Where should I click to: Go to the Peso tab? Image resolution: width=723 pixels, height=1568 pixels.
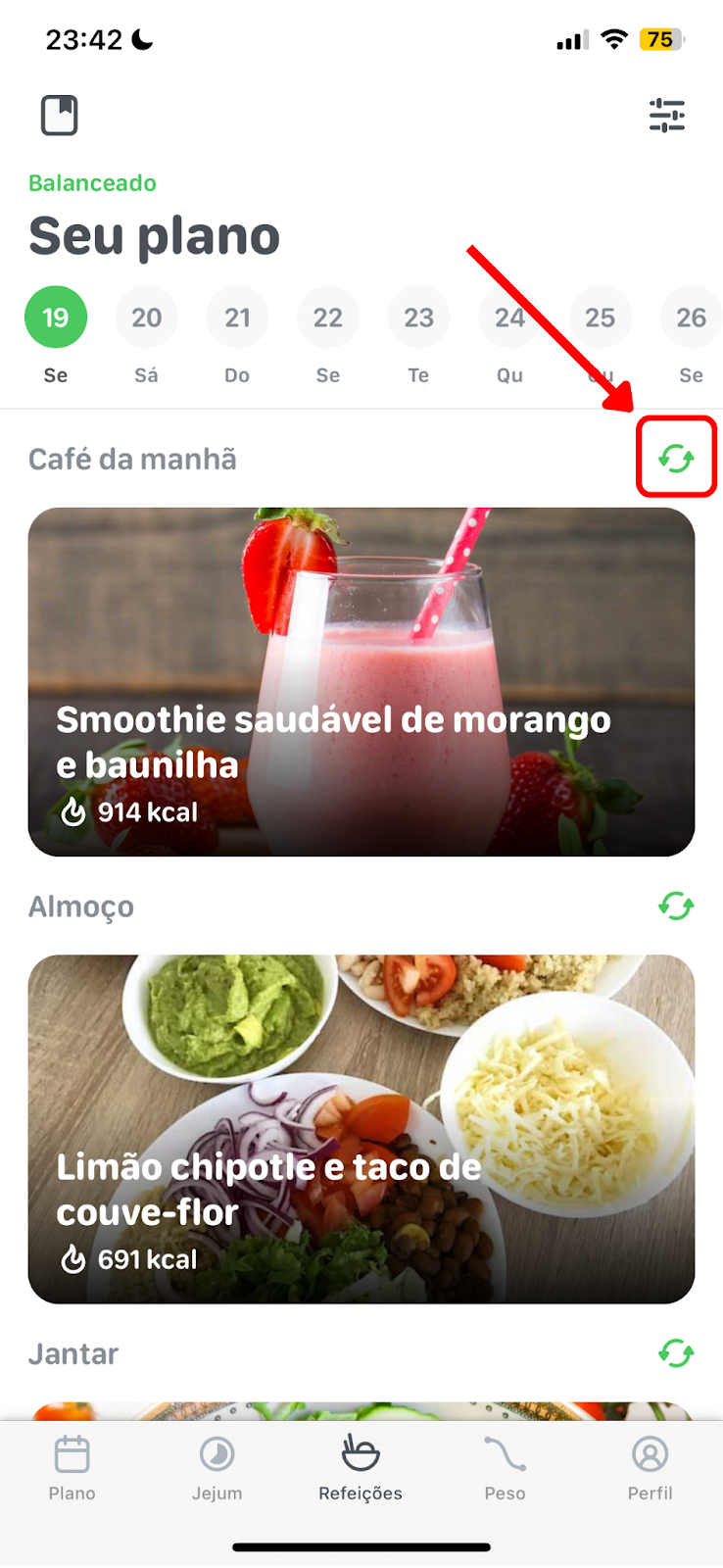pos(506,1468)
